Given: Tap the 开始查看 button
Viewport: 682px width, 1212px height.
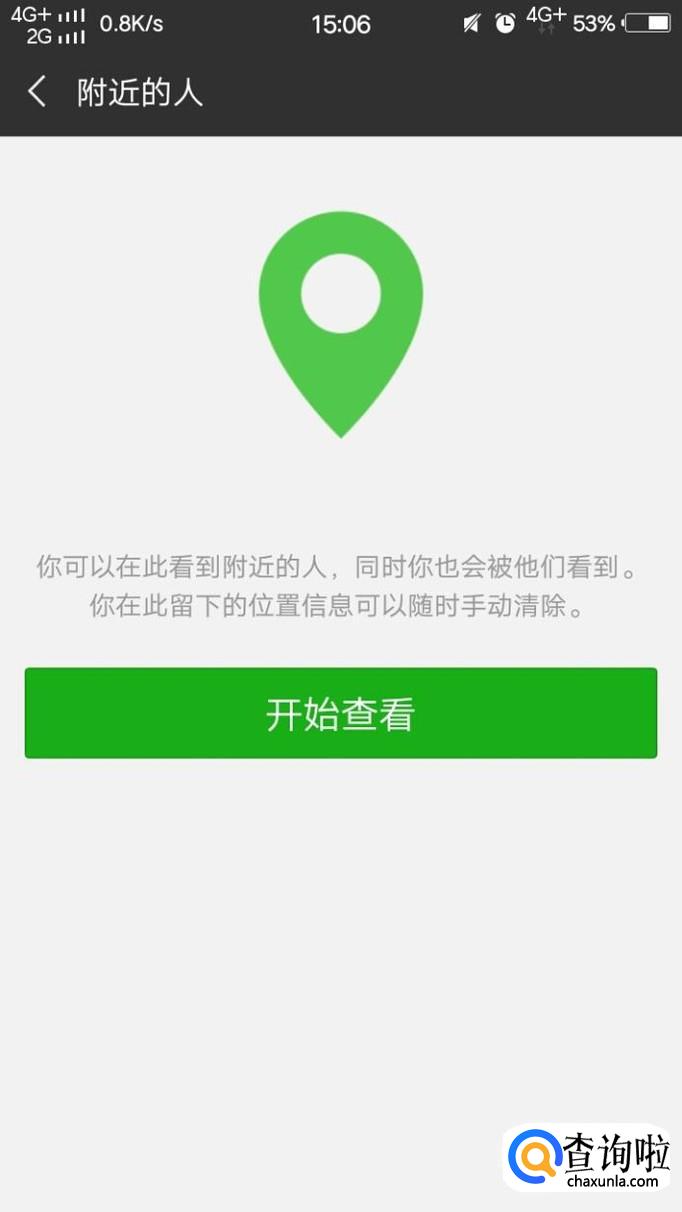Looking at the screenshot, I should pyautogui.click(x=340, y=713).
